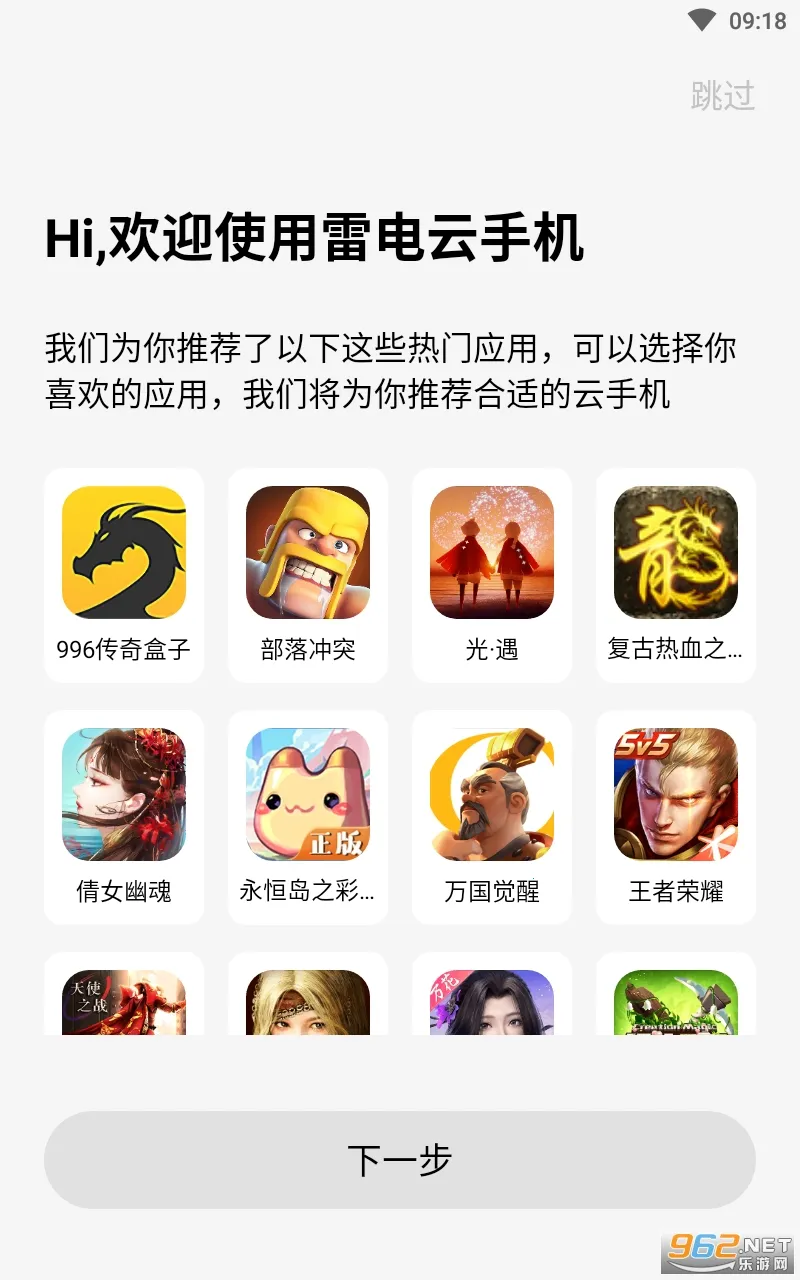800x1280 pixels.
Task: Tap the 跳过 skip link
Action: (x=723, y=95)
